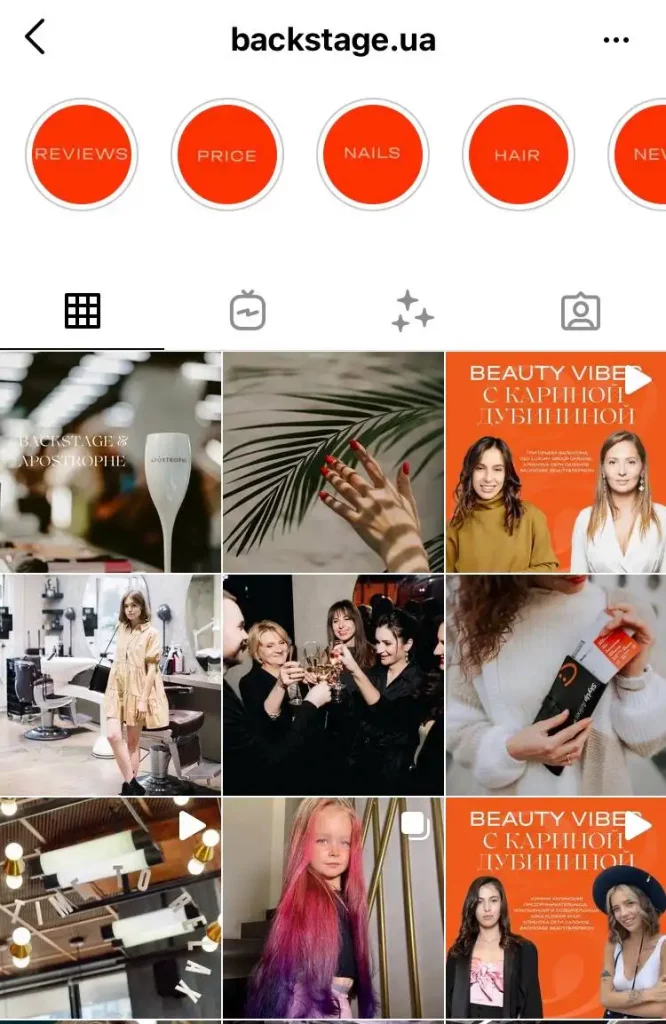Switch to the posts grid tab

82,311
